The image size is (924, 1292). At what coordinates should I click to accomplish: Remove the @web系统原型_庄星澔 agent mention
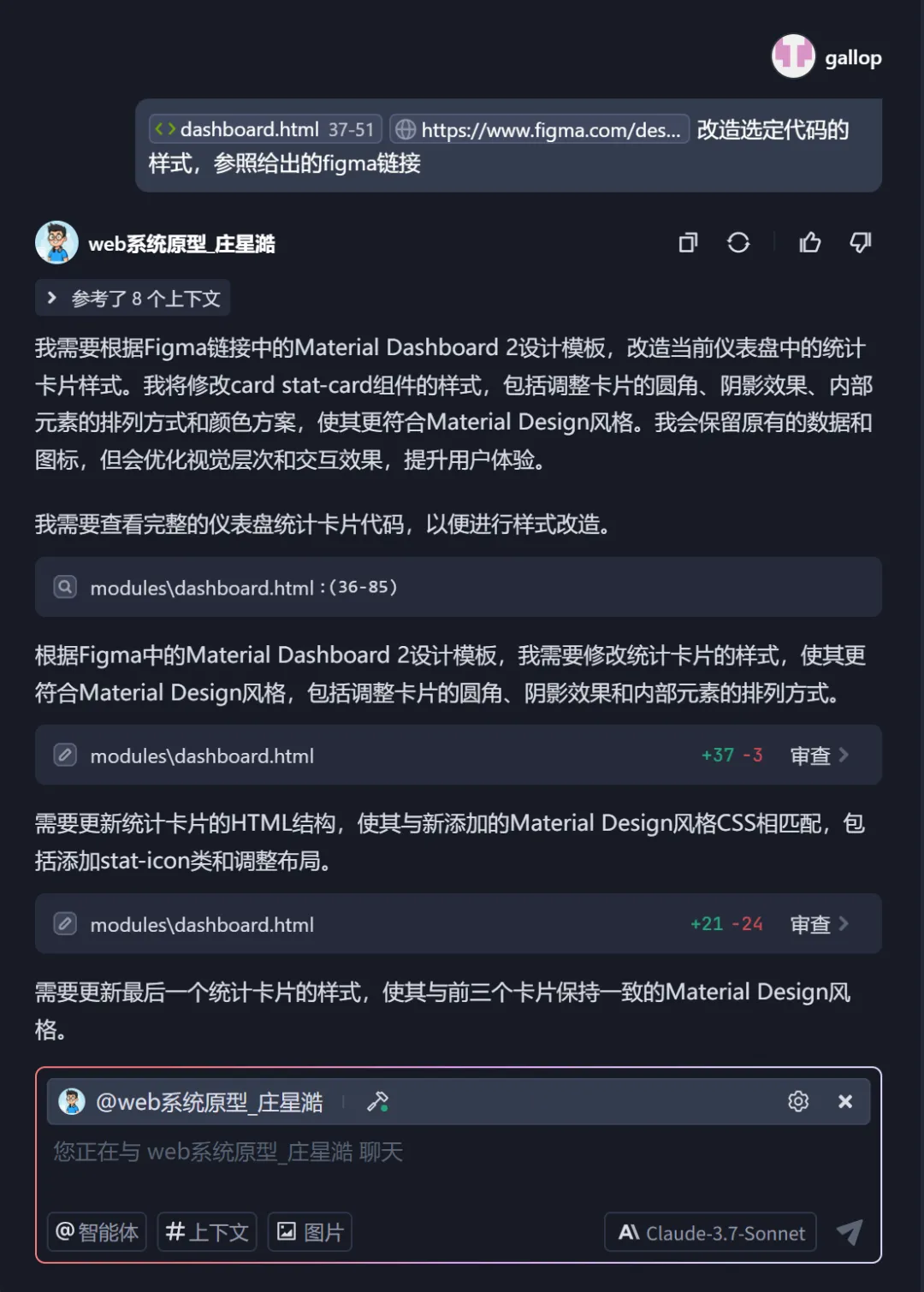click(x=845, y=1101)
